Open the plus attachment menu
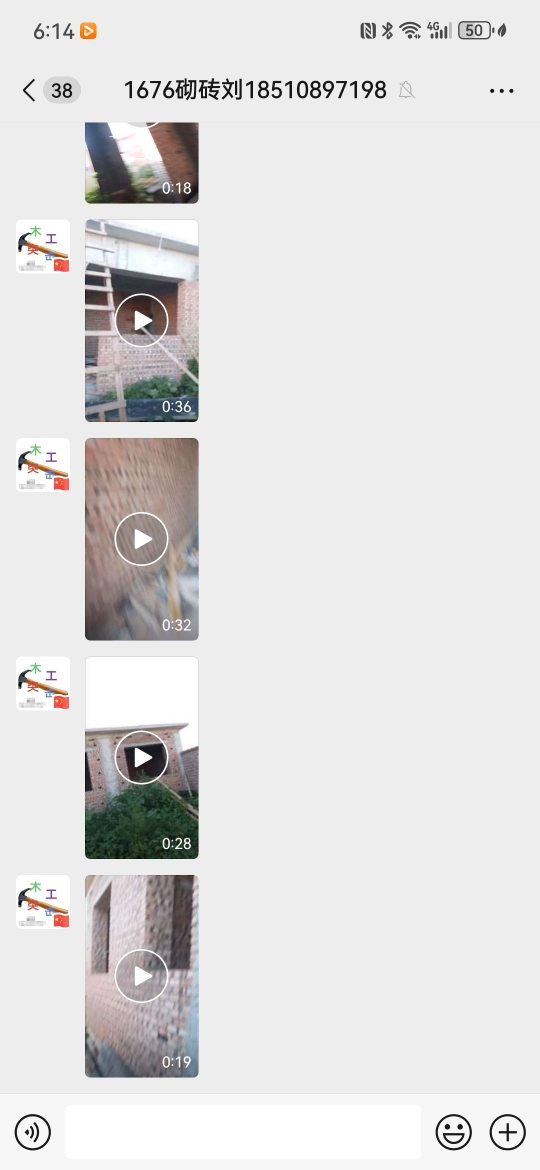Screen dimensions: 540x1170 click(x=507, y=1132)
